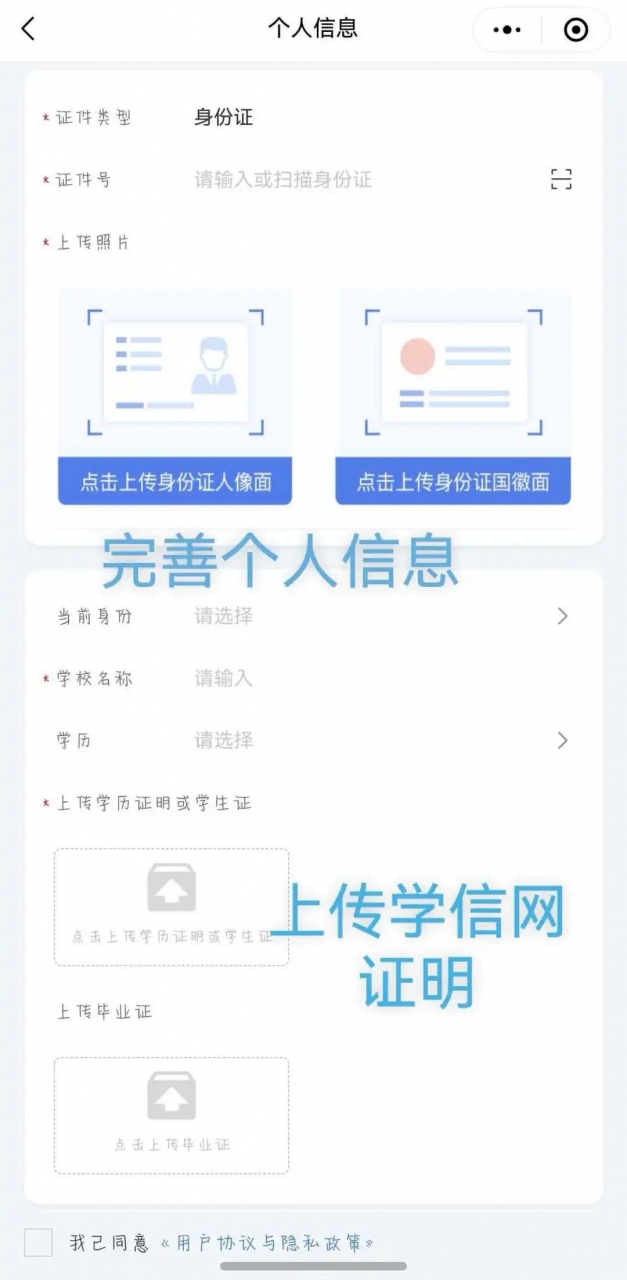Image resolution: width=627 pixels, height=1280 pixels.
Task: Tap 点击上传身份证人像面 button
Action: pos(175,482)
